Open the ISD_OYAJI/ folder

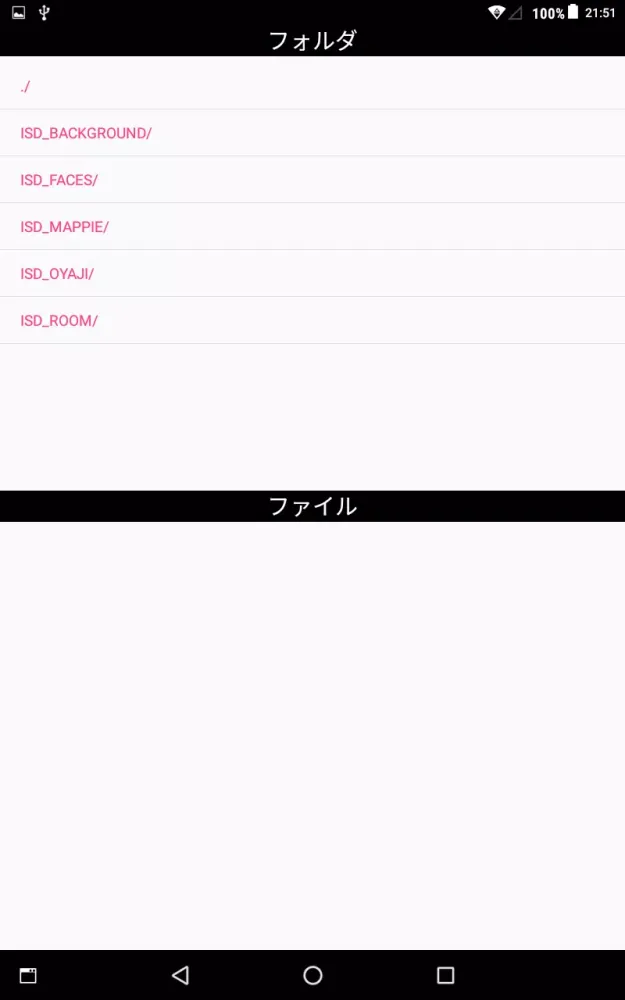57,274
